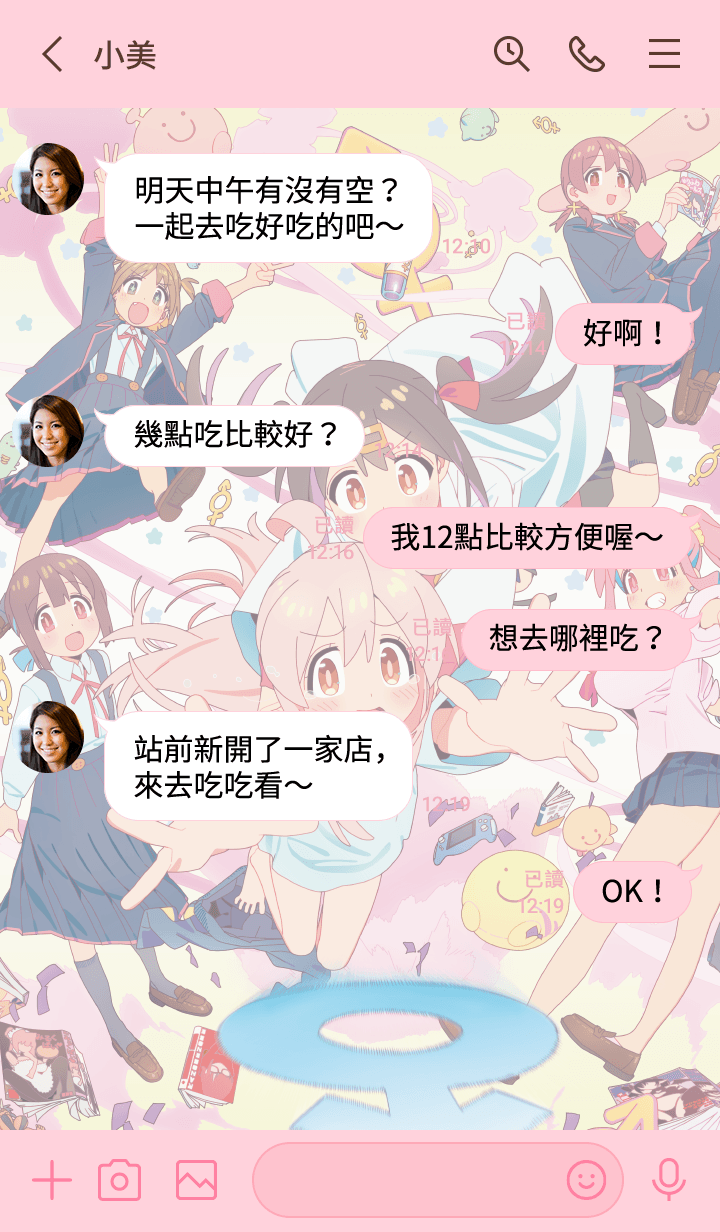Screen dimensions: 720x1232
Task: View 小美's profile photo beside 明天中午有沒有空
Action: click(49, 179)
